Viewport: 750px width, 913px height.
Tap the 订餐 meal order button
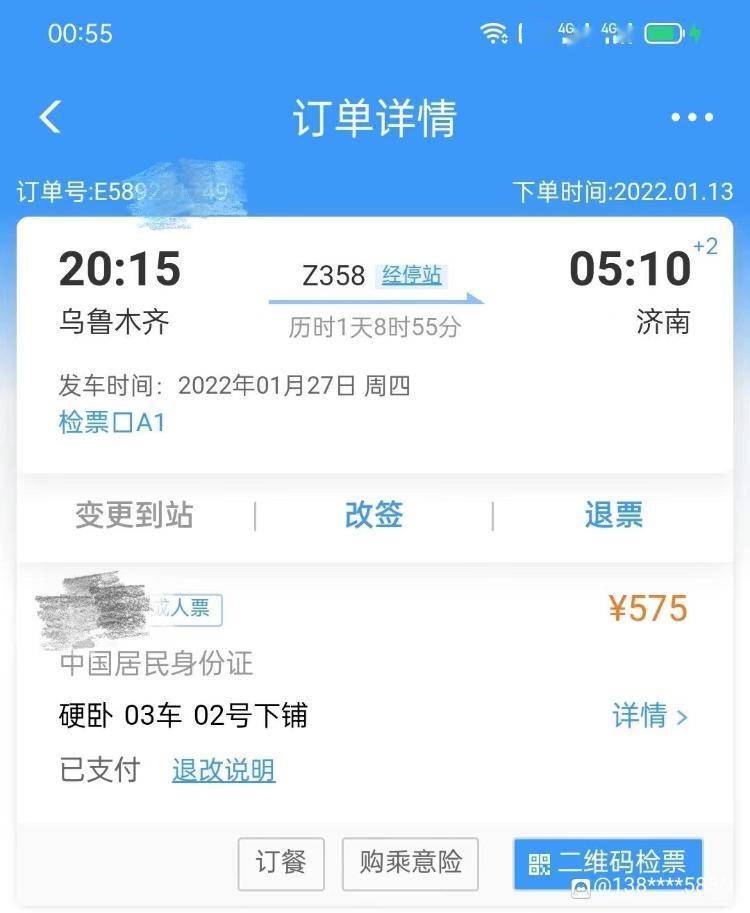click(x=281, y=863)
